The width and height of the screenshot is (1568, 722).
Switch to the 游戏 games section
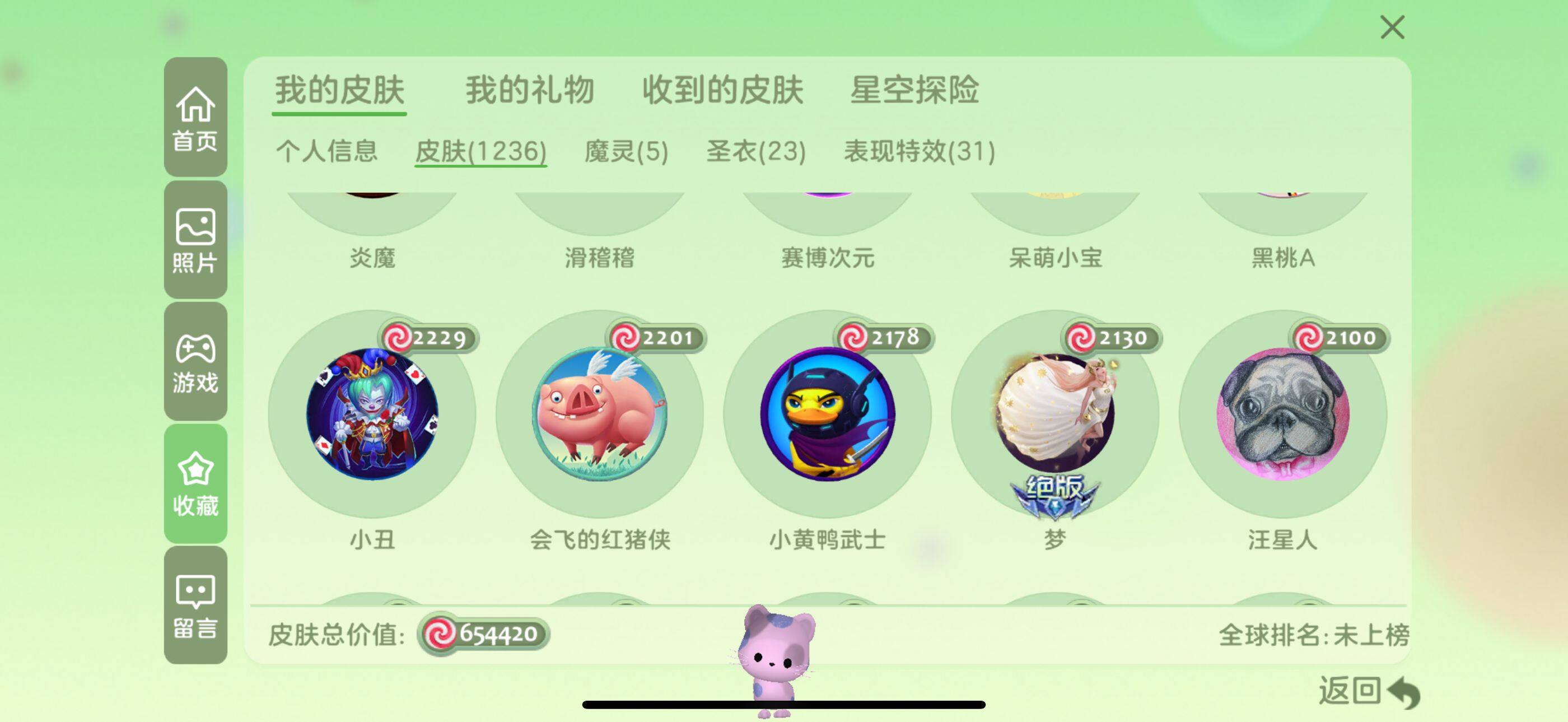coord(195,362)
